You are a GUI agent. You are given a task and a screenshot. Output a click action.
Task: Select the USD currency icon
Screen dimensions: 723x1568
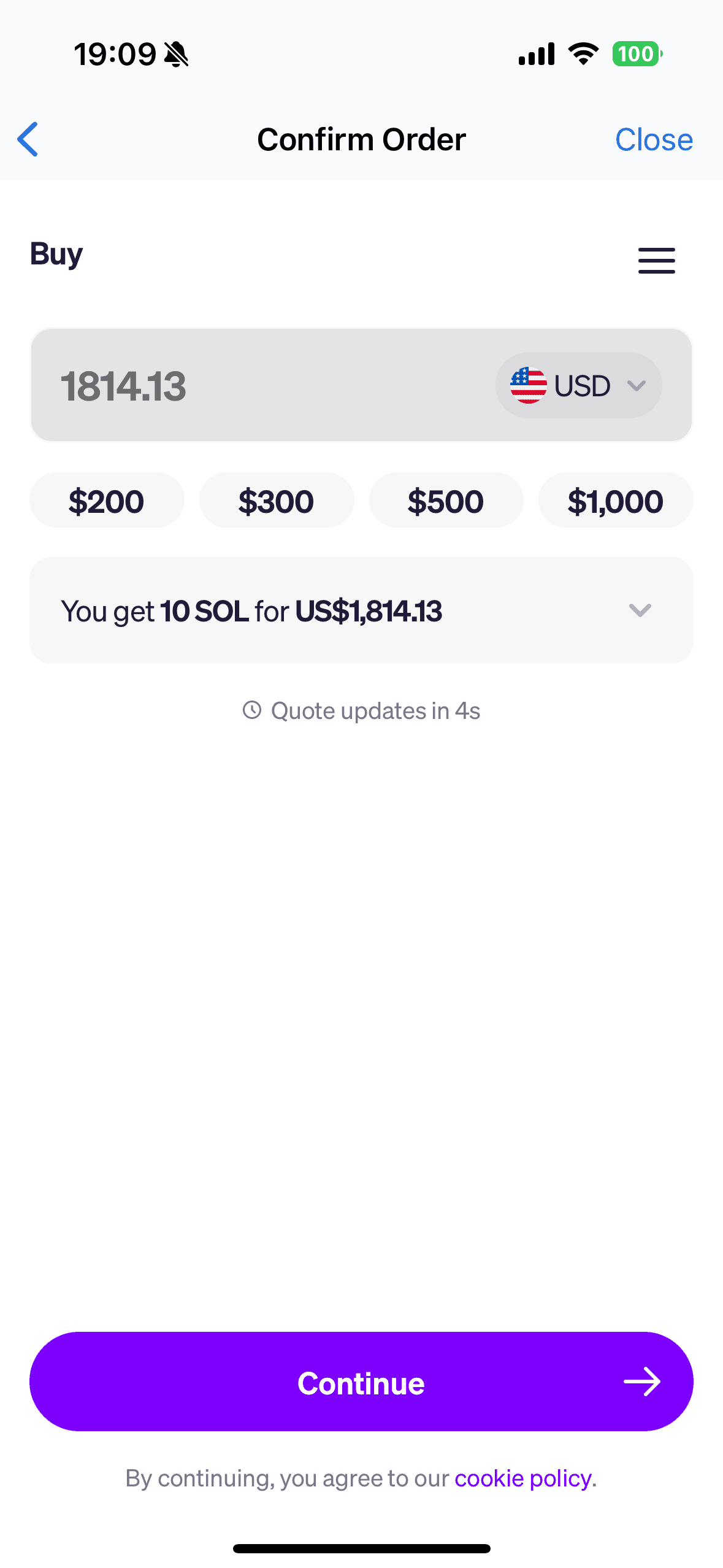(x=529, y=385)
